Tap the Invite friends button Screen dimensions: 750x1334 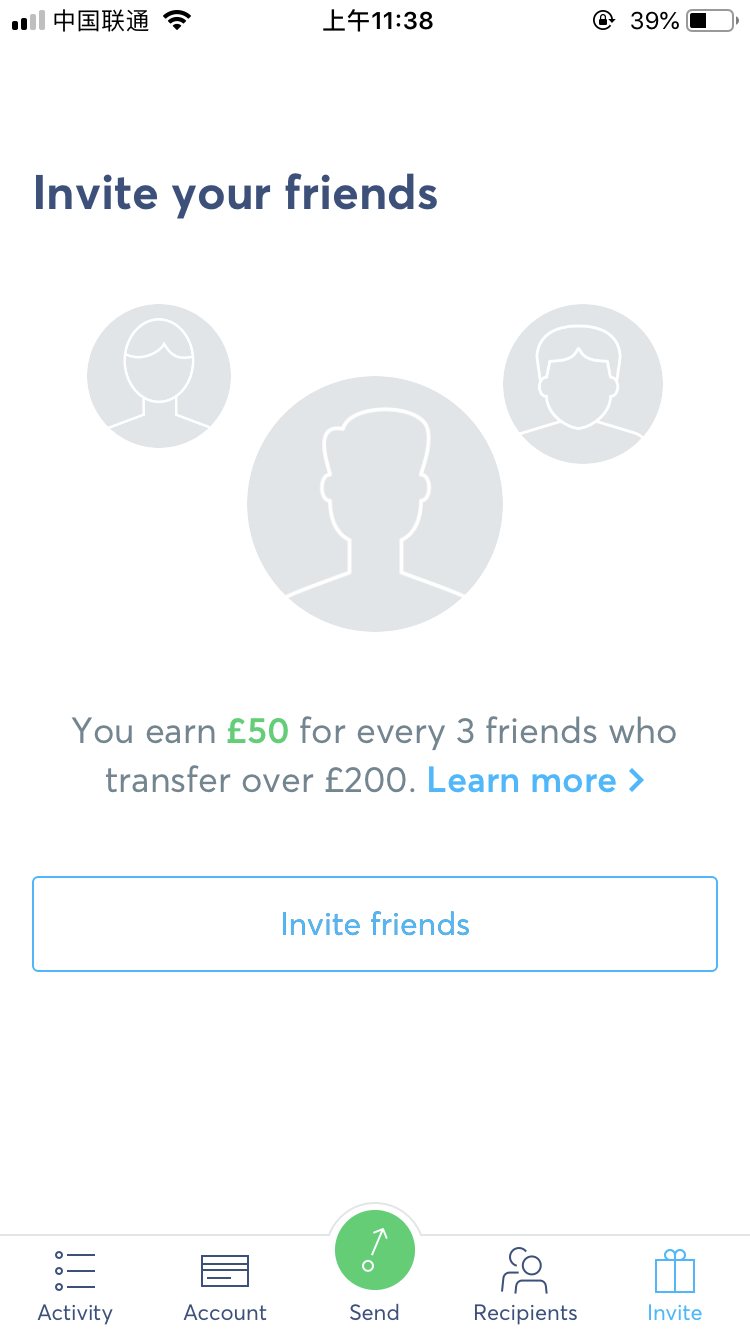pos(375,924)
